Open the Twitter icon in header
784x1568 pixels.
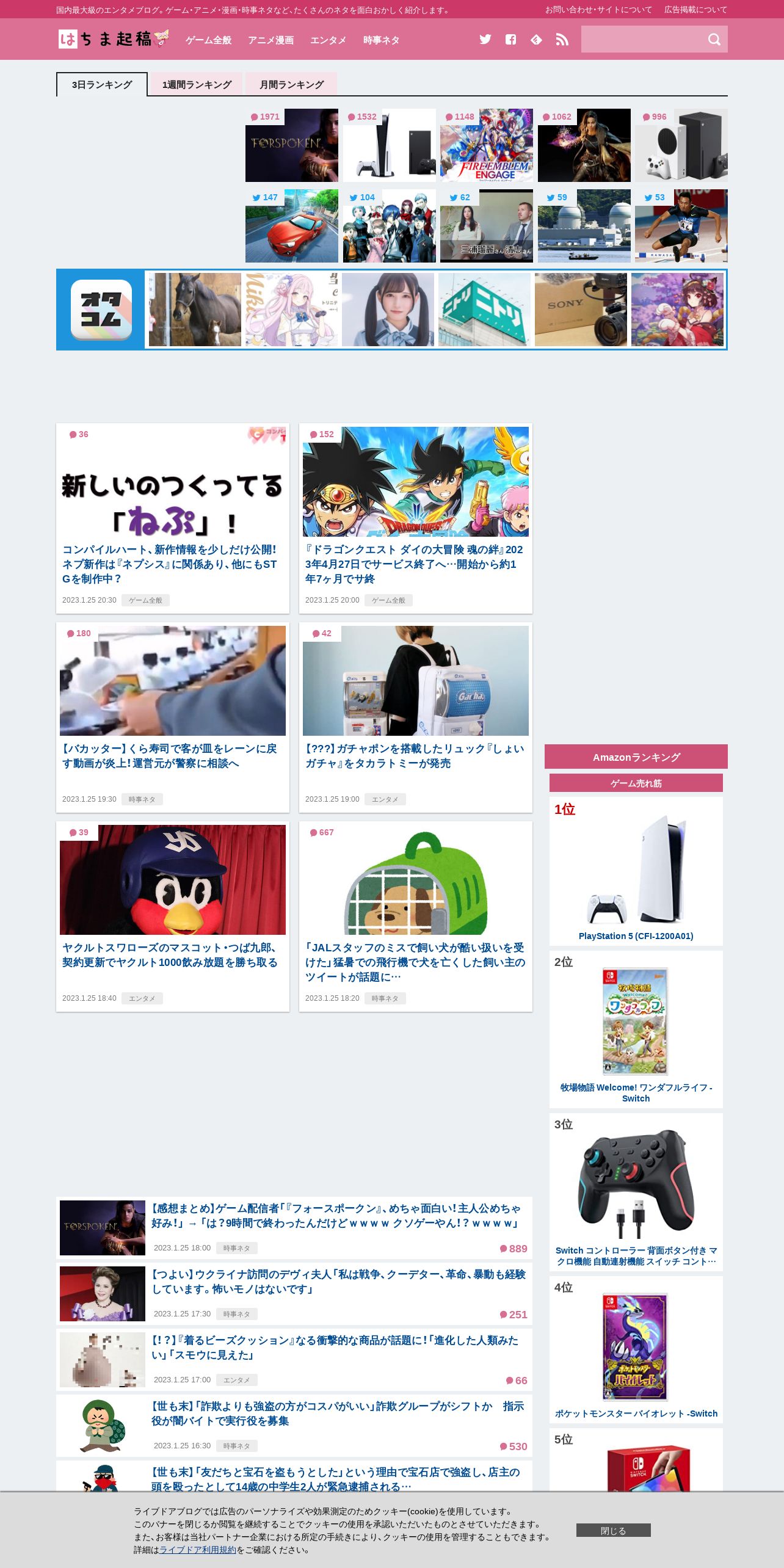[485, 40]
